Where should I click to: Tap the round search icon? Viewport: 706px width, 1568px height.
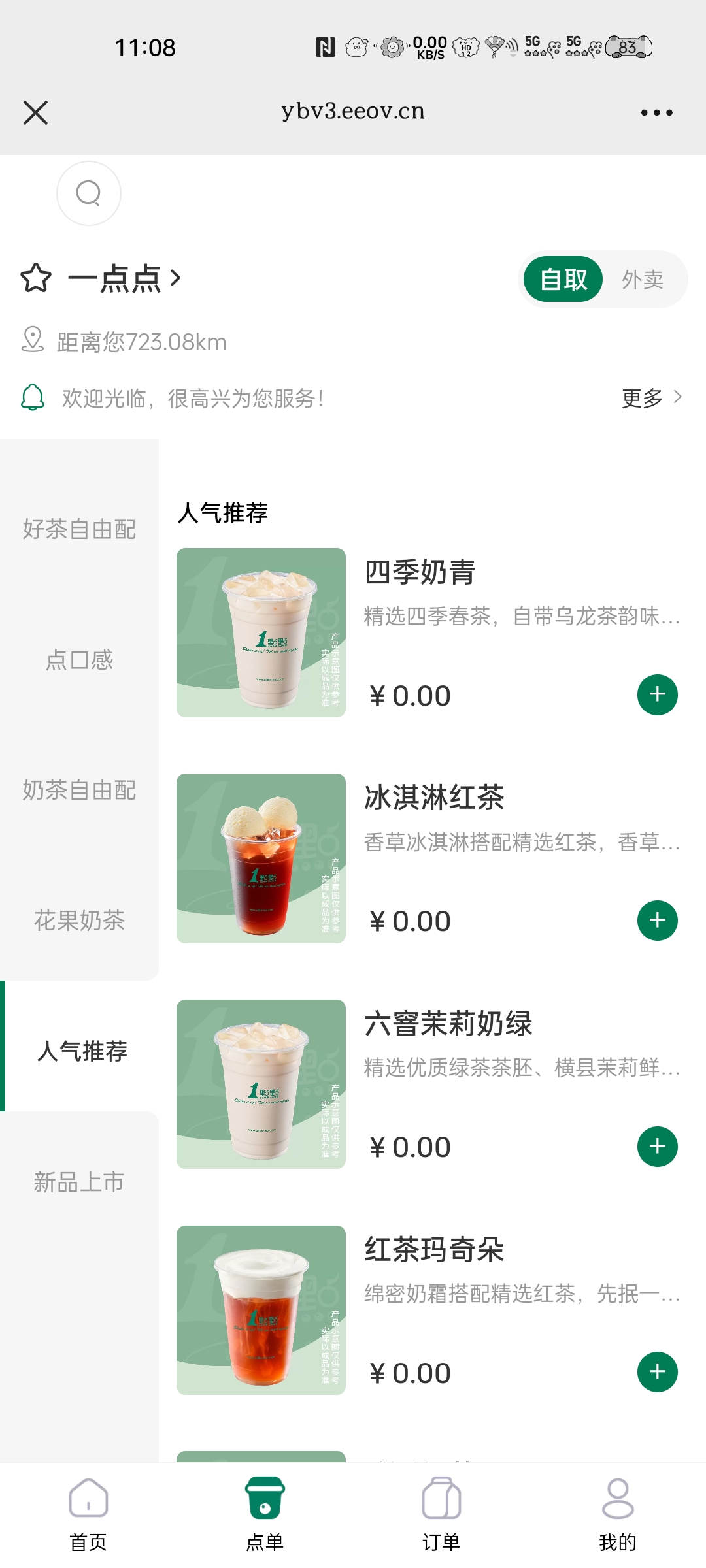click(89, 193)
